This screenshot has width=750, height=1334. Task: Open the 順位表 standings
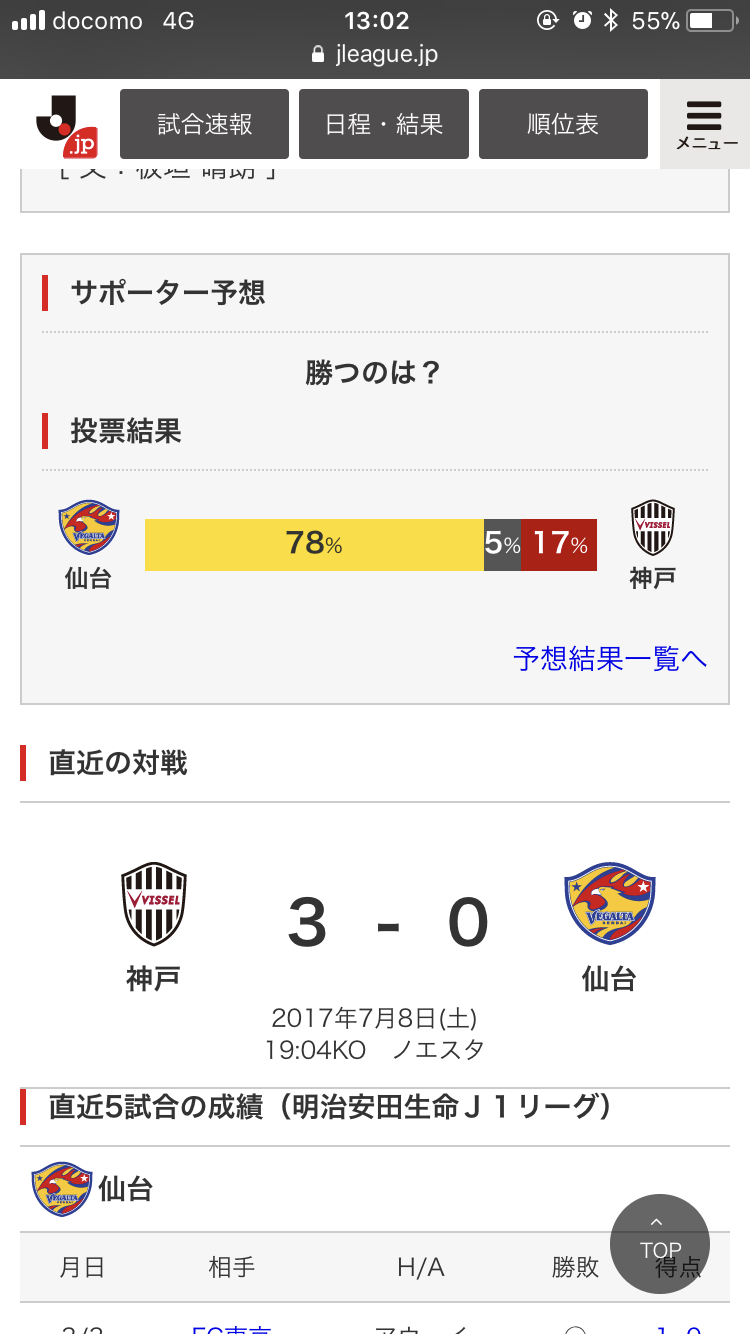563,124
